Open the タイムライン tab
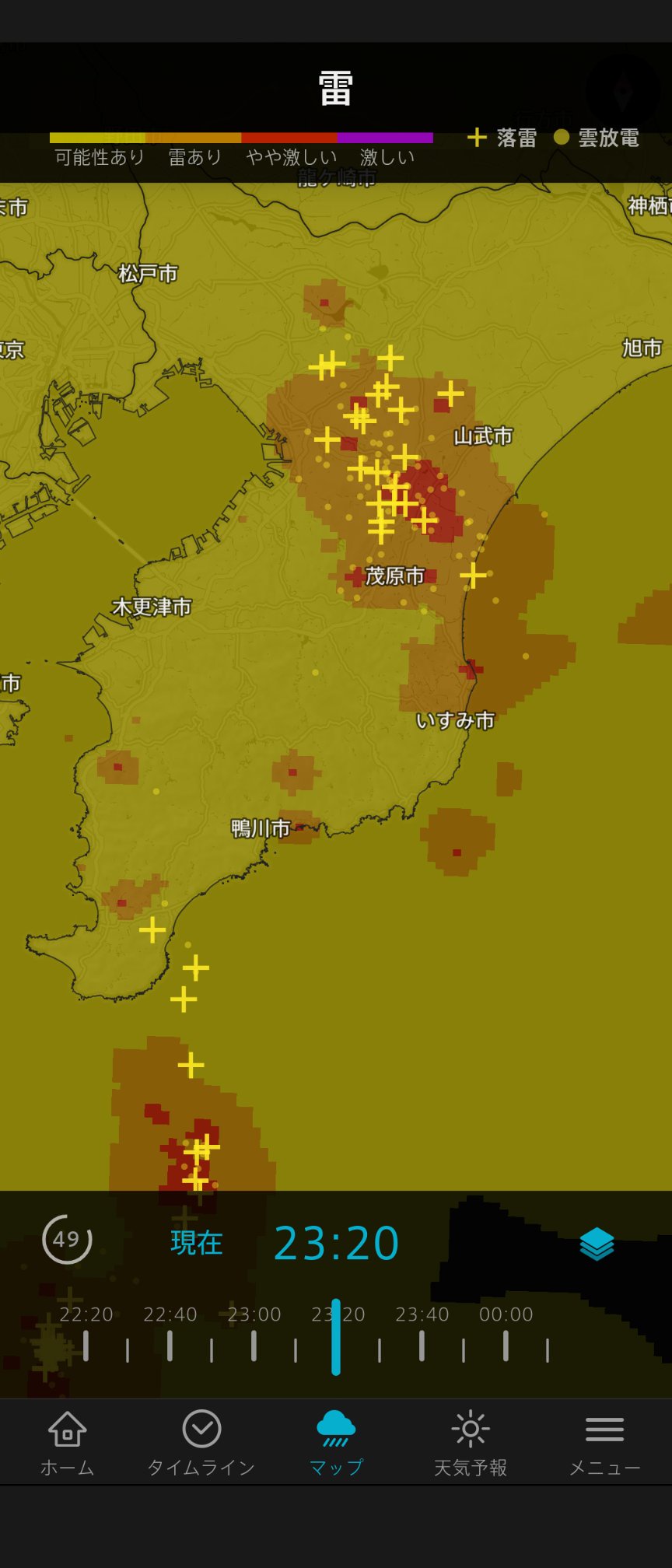Viewport: 672px width, 1568px height. (x=201, y=1443)
